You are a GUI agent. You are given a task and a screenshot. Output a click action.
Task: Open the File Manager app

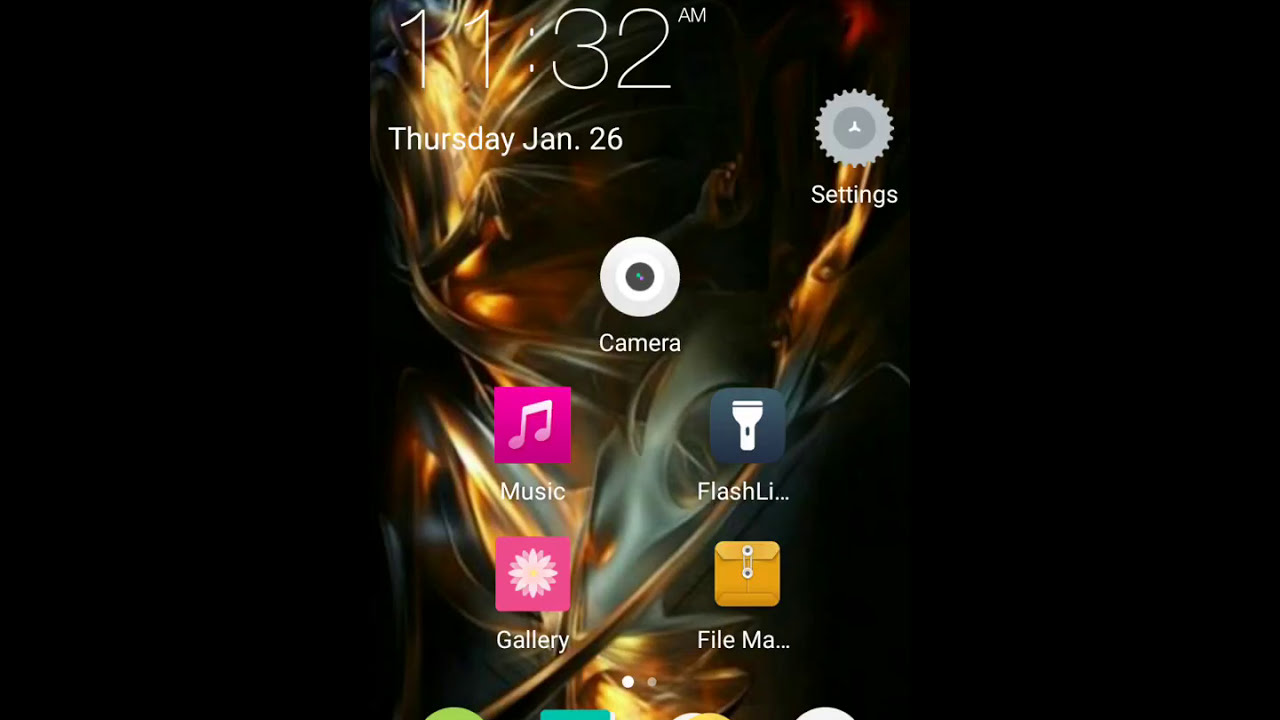pos(747,574)
